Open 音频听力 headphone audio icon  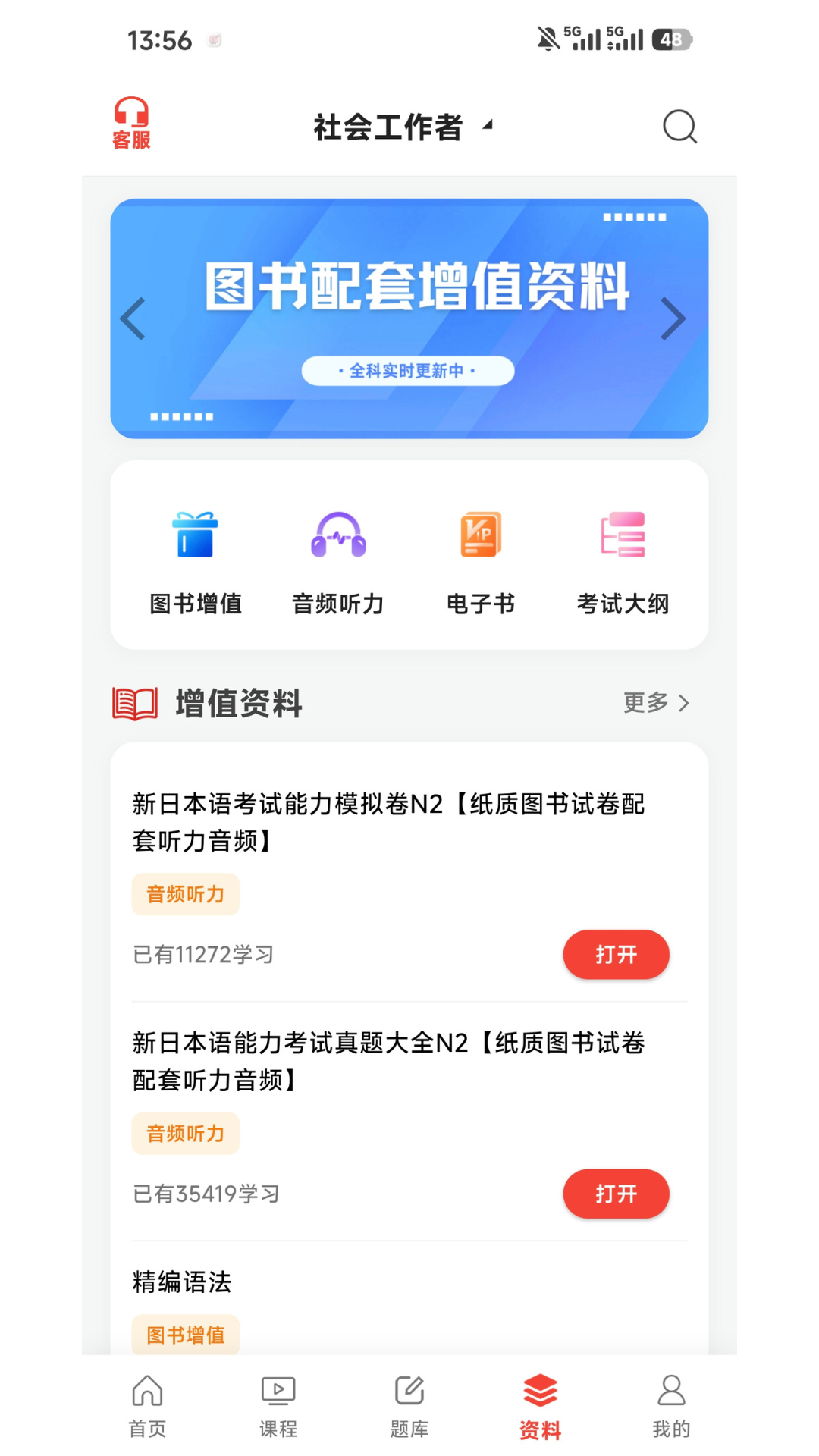click(x=338, y=535)
